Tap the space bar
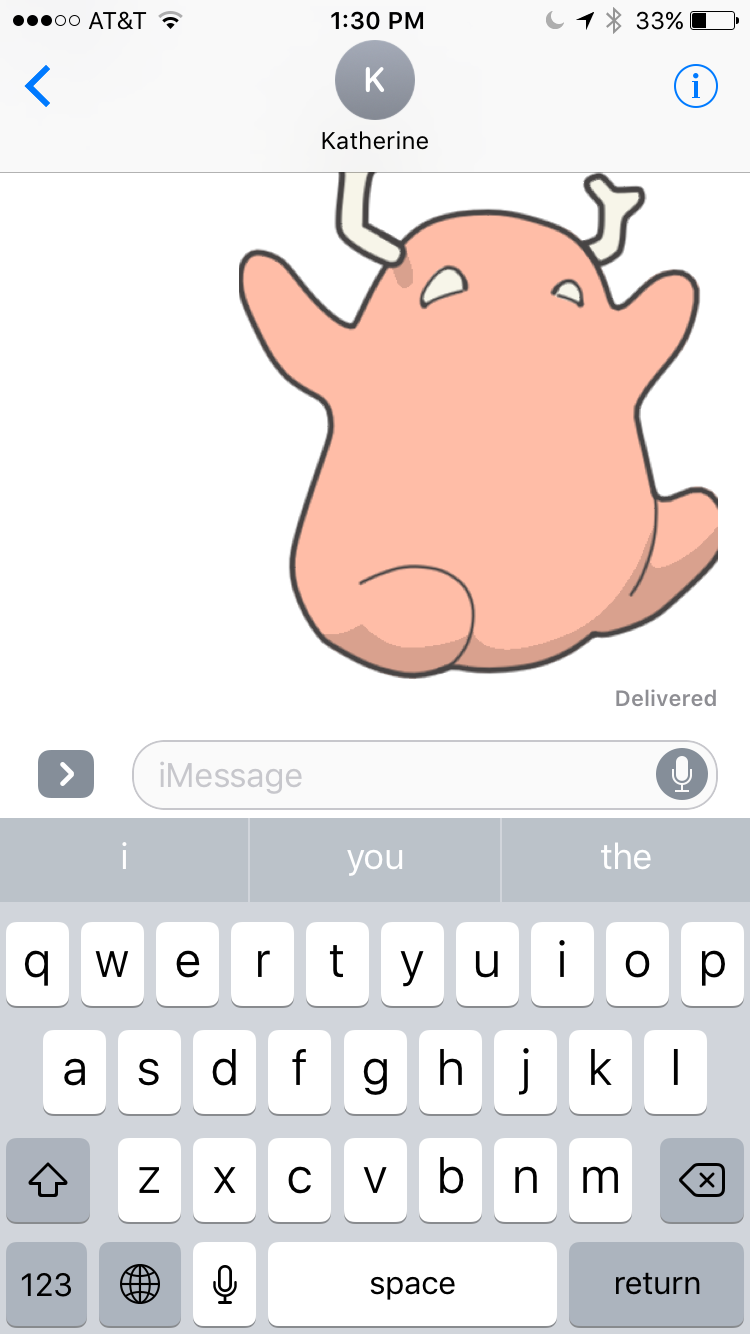 pos(412,1283)
